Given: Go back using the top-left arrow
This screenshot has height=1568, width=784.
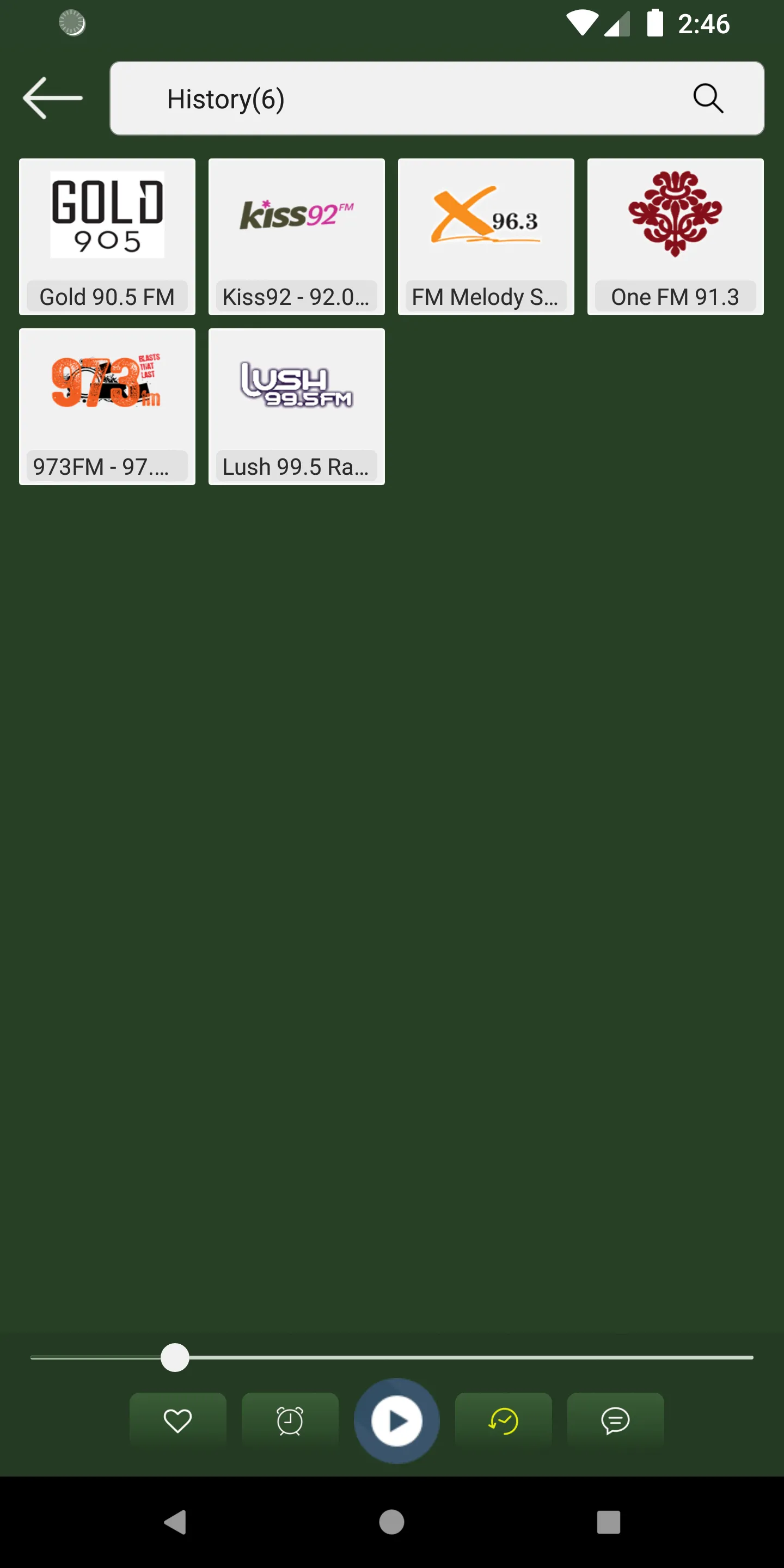Looking at the screenshot, I should pyautogui.click(x=52, y=98).
